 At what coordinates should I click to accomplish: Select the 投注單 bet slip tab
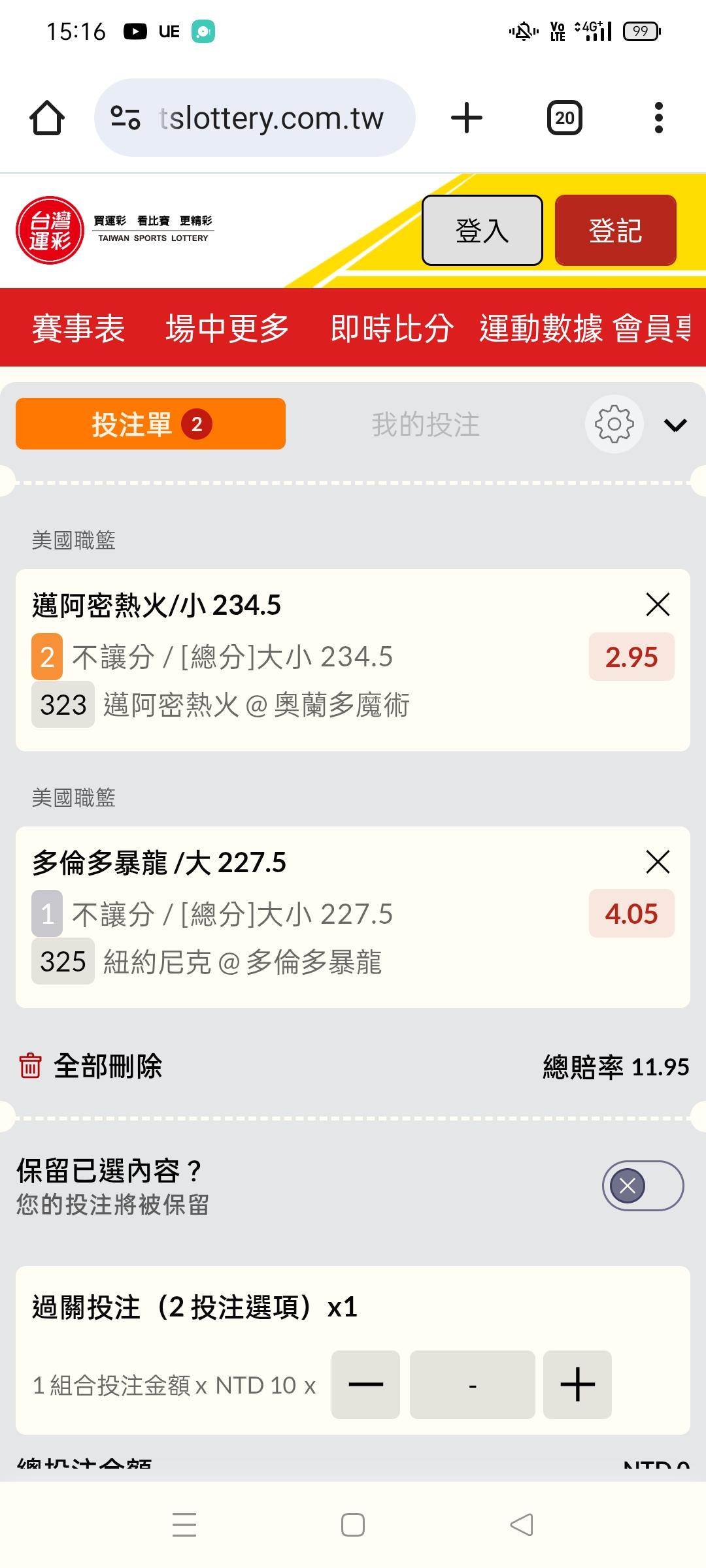[x=150, y=424]
